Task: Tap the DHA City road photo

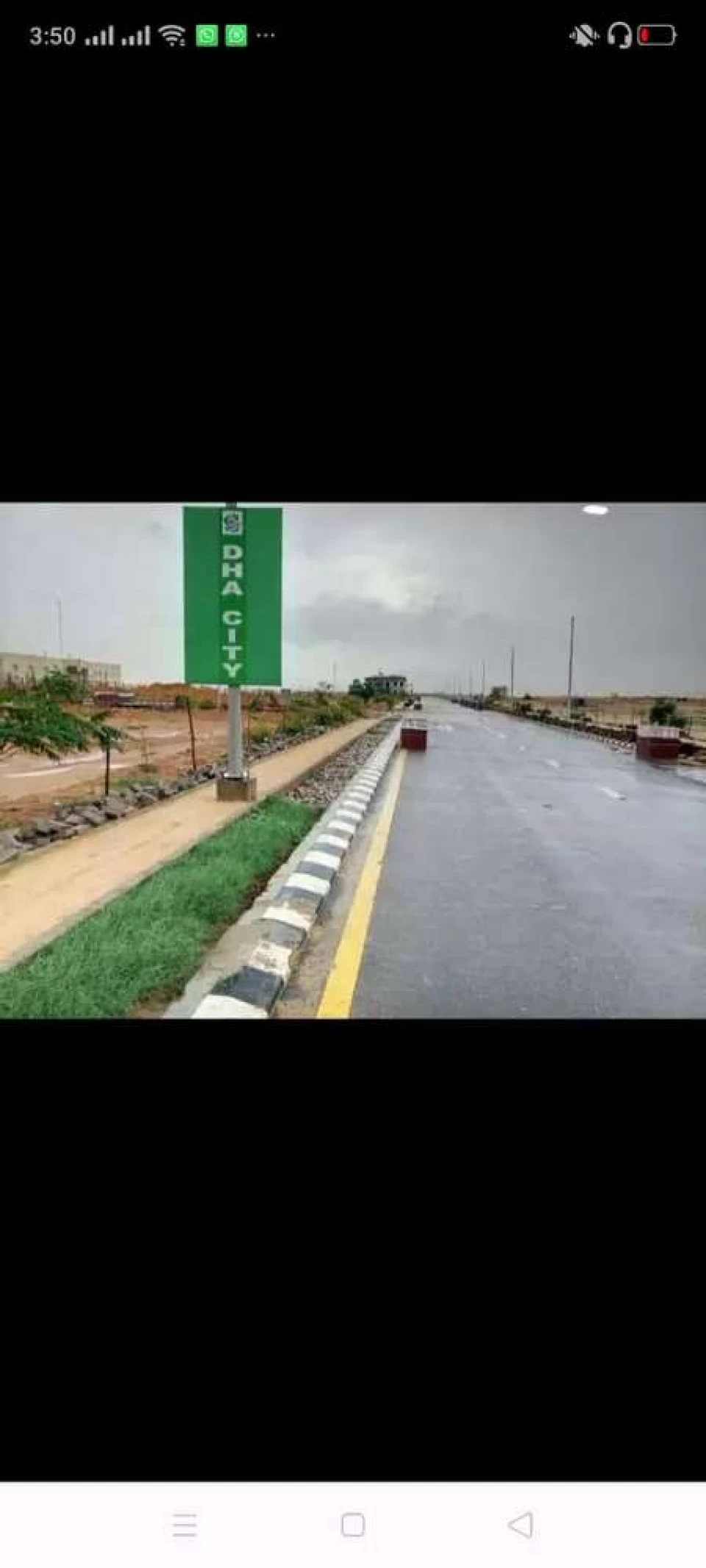Action: [353, 760]
